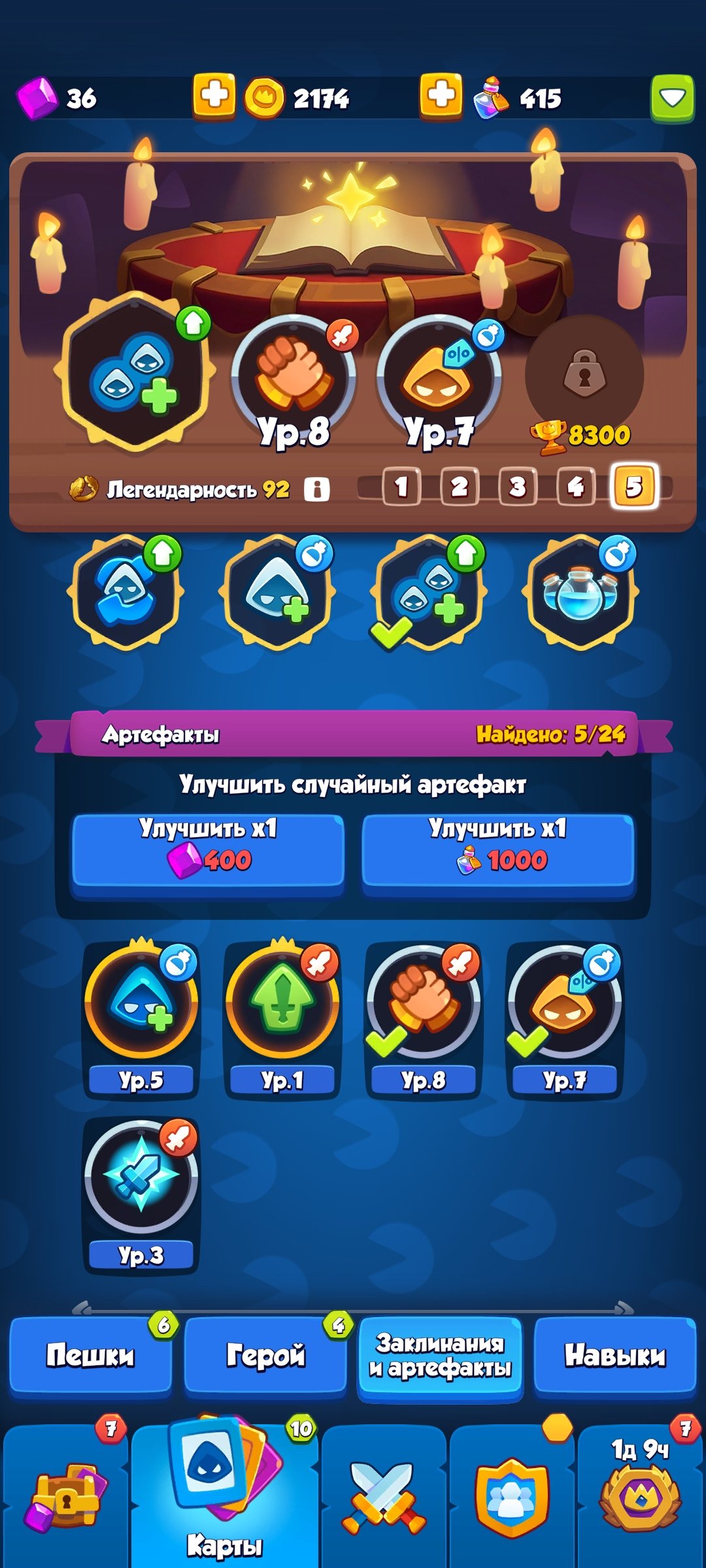The height and width of the screenshot is (1568, 706).
Task: Open the Легендарность info icon
Action: [316, 489]
